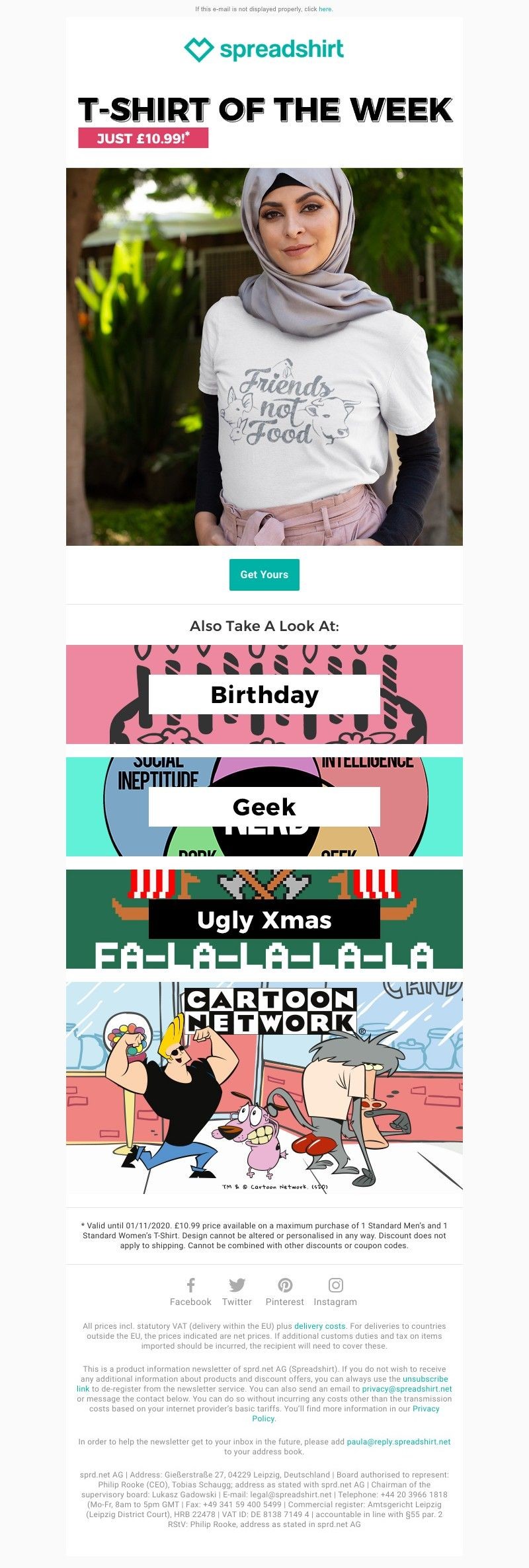
Task: View the T-shirt of the week photo
Action: 264,357
